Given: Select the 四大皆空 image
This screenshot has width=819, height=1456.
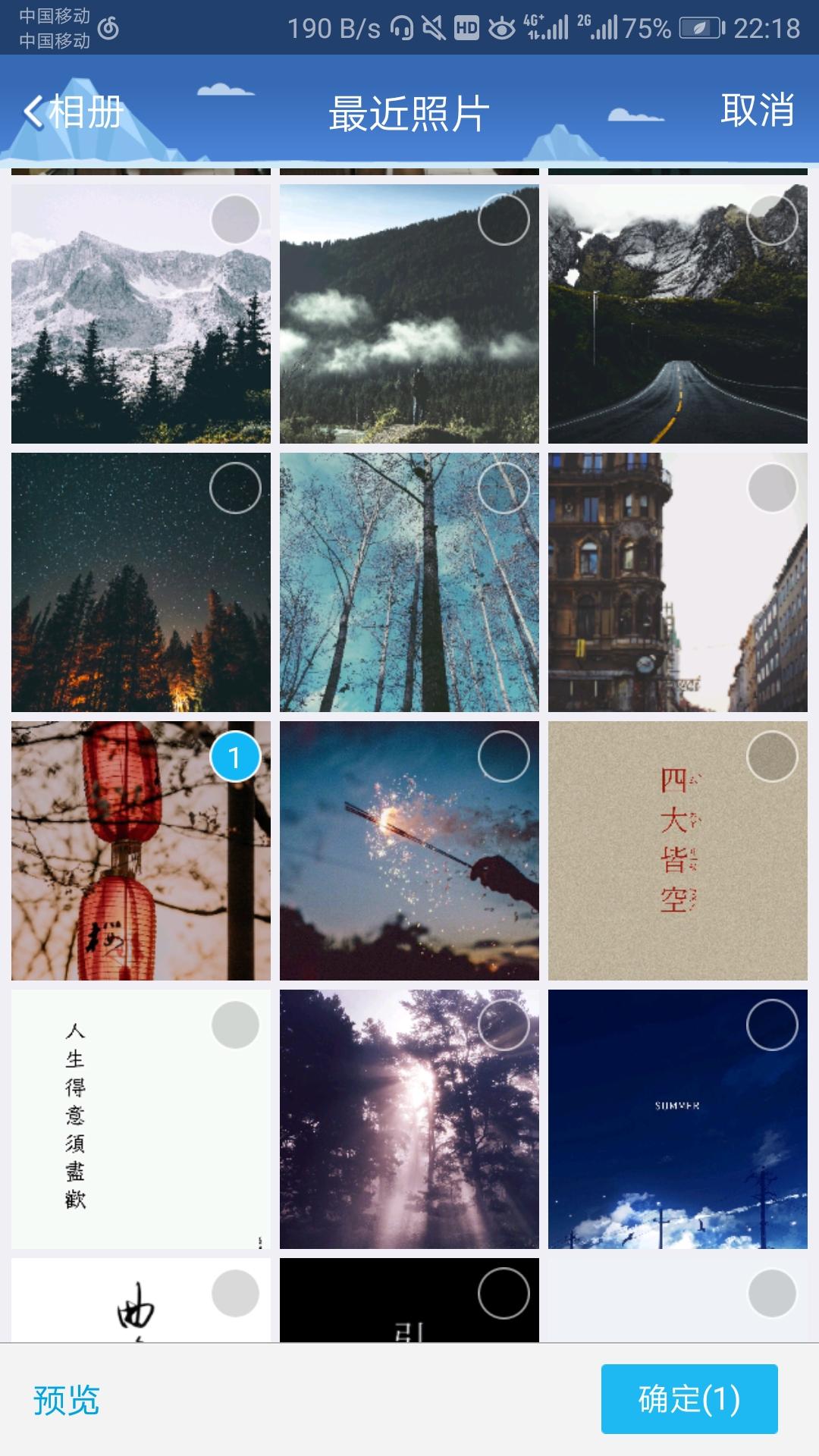Looking at the screenshot, I should click(x=772, y=757).
